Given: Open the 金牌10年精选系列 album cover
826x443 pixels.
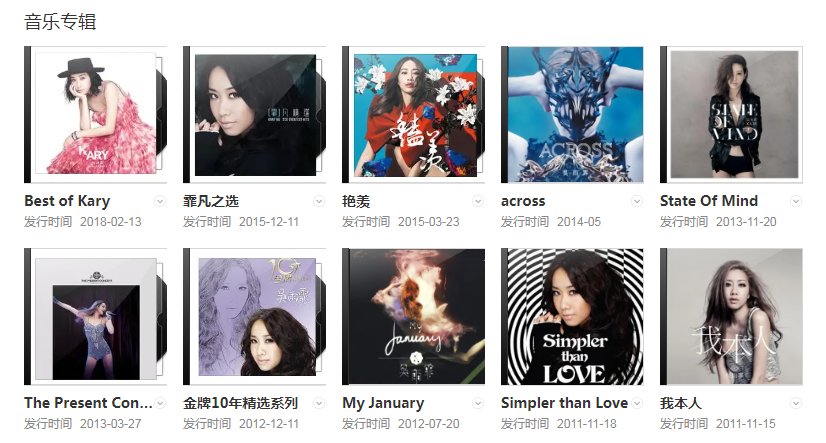Looking at the screenshot, I should tap(255, 317).
